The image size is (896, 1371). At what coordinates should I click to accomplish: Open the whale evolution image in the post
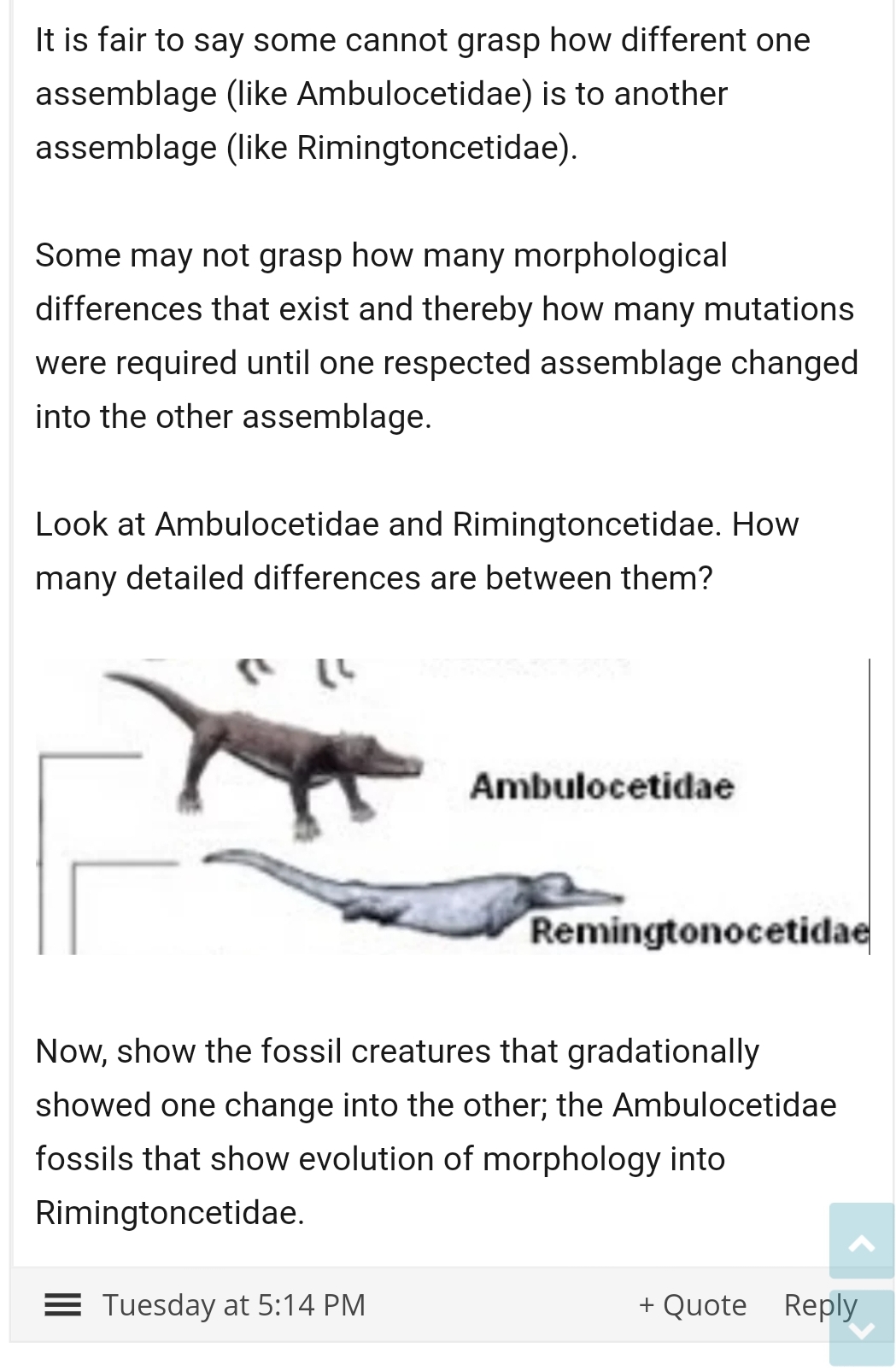[453, 806]
